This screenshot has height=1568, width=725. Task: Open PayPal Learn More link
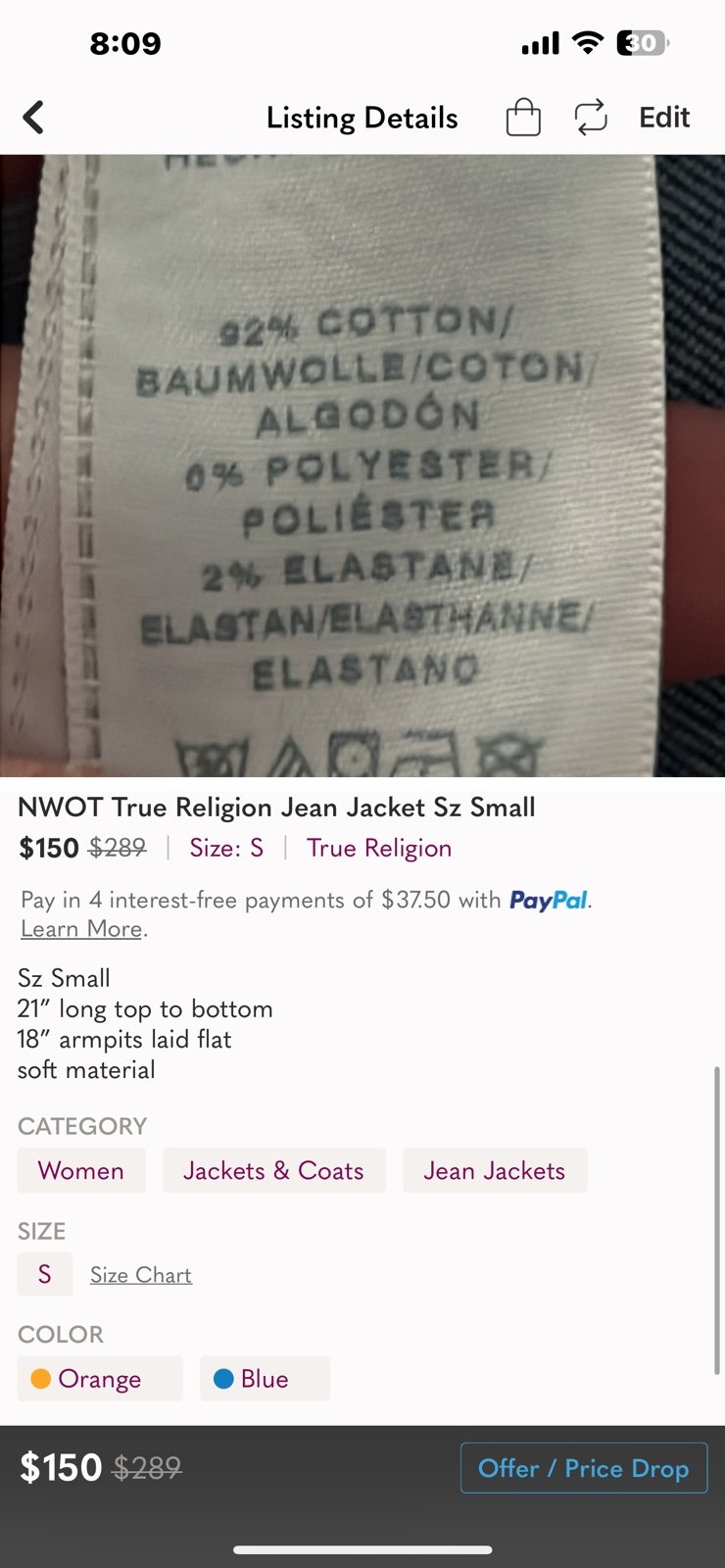click(x=81, y=929)
